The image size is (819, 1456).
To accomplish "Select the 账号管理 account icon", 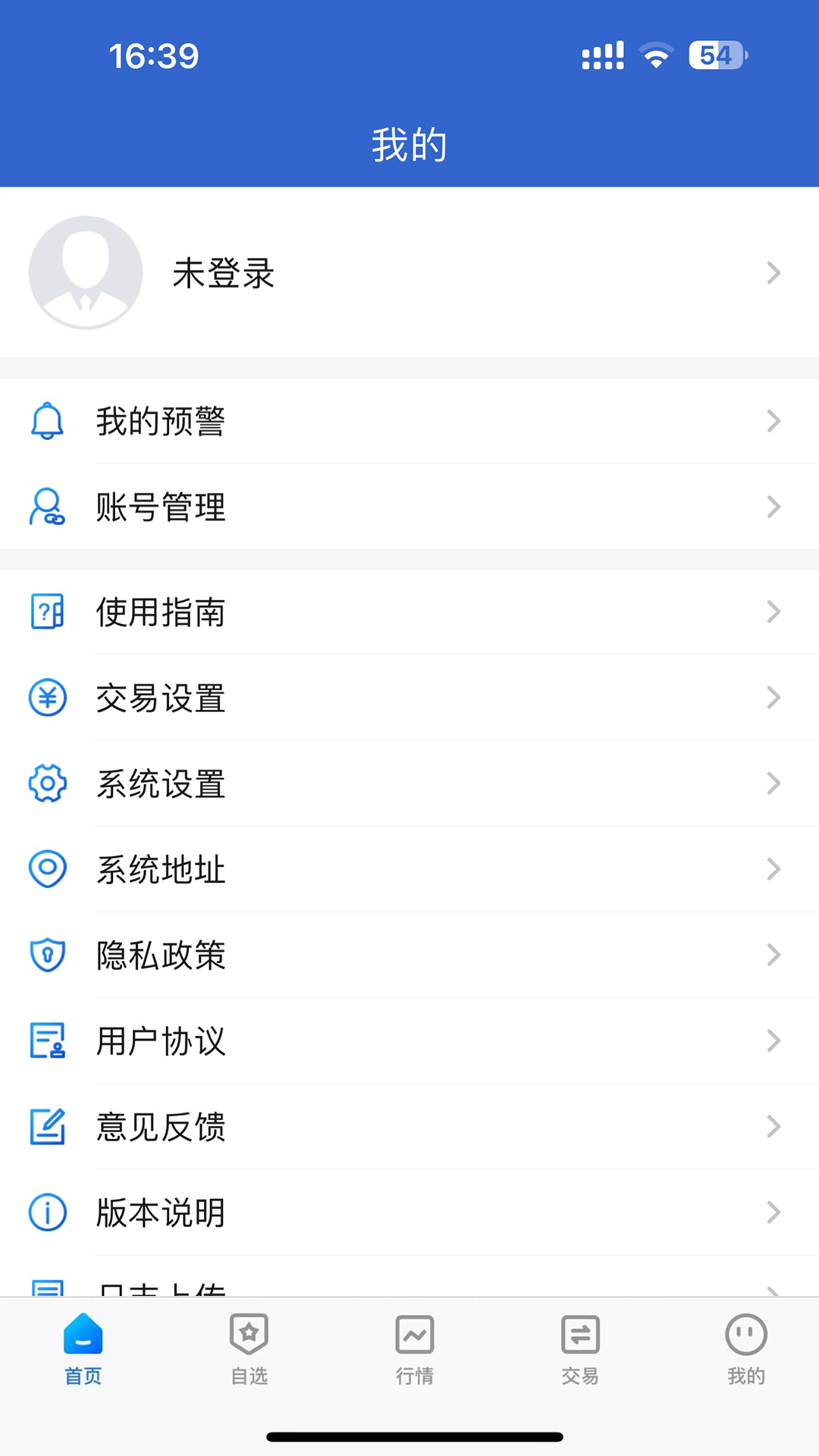I will (47, 507).
